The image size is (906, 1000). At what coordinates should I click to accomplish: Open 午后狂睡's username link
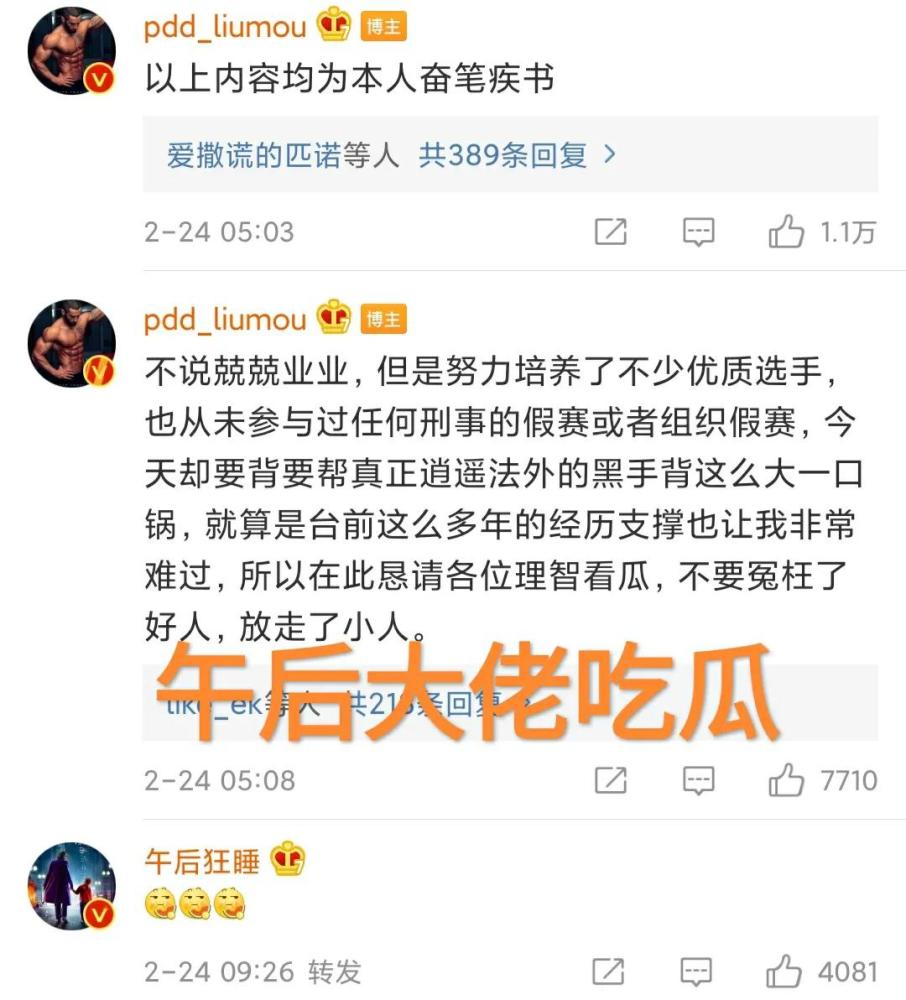202,859
